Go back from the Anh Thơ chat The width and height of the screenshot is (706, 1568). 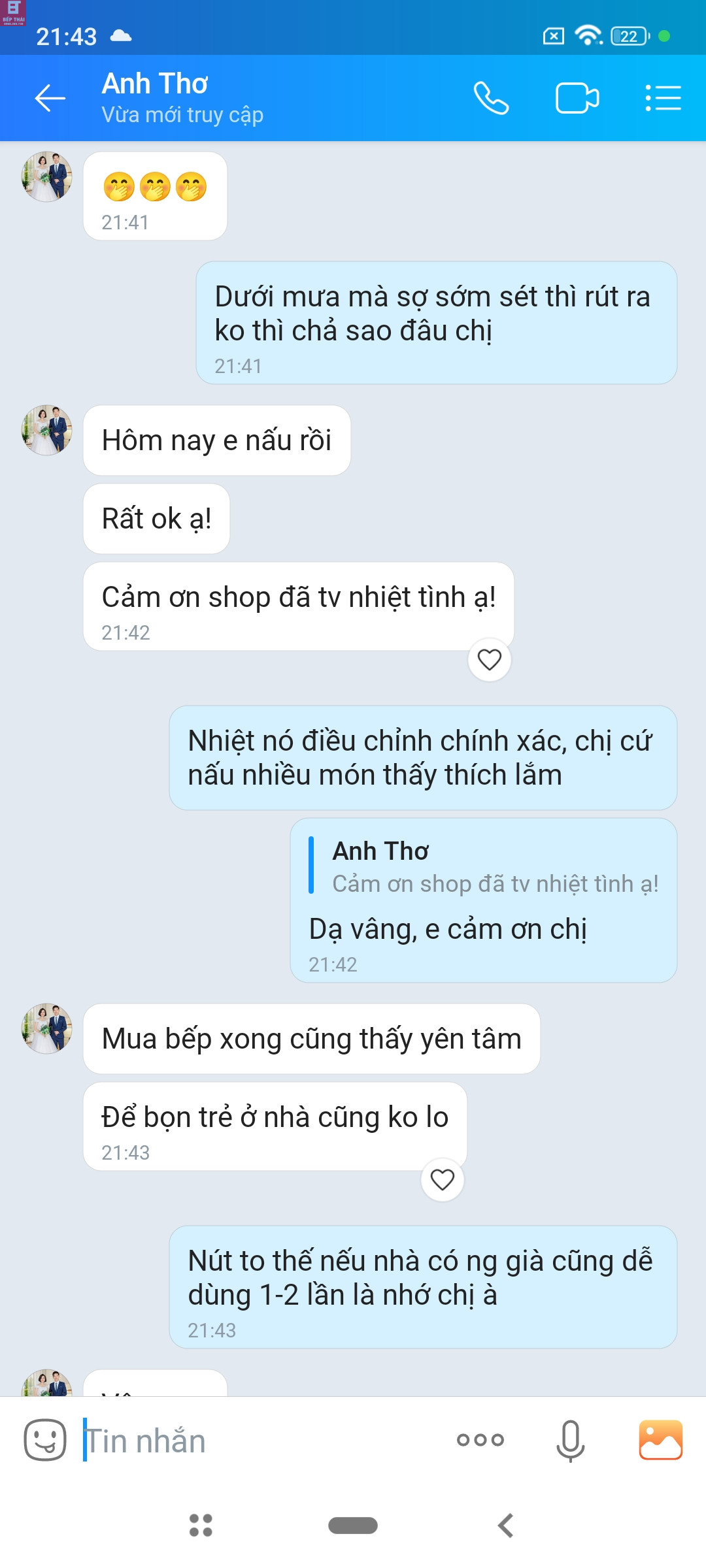(50, 99)
